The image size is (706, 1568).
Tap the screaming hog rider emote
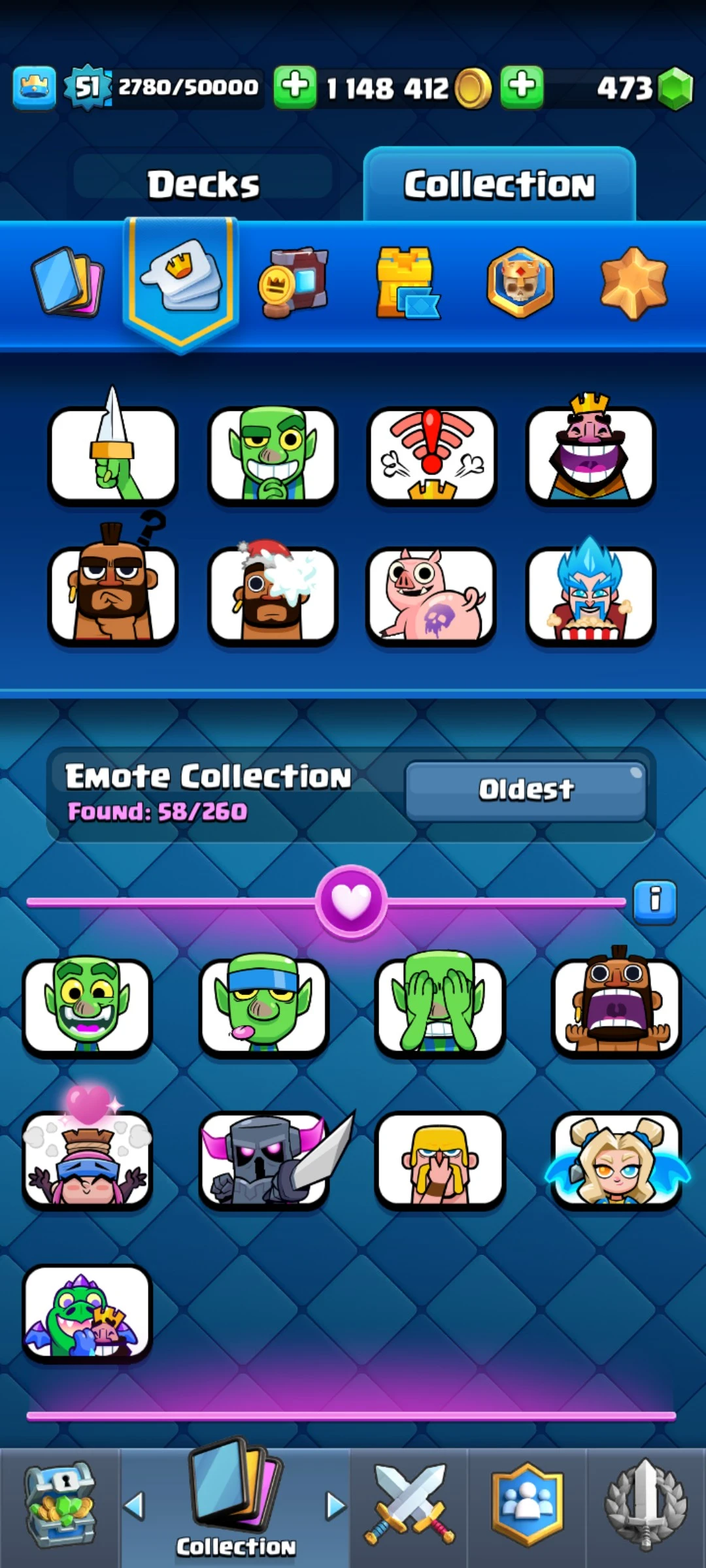[616, 1007]
